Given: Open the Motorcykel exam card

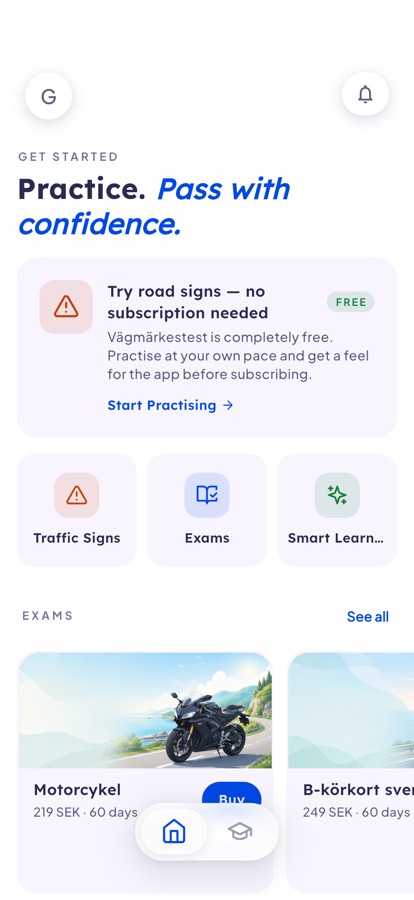Looking at the screenshot, I should 145,773.
